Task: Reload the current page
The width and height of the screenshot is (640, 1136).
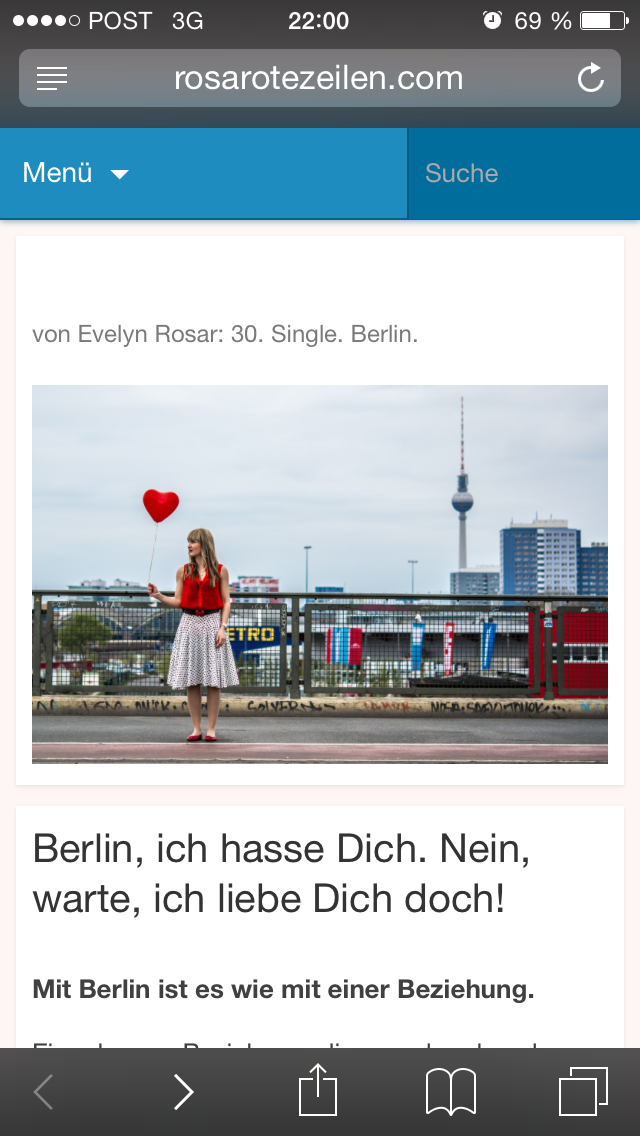Action: [591, 78]
